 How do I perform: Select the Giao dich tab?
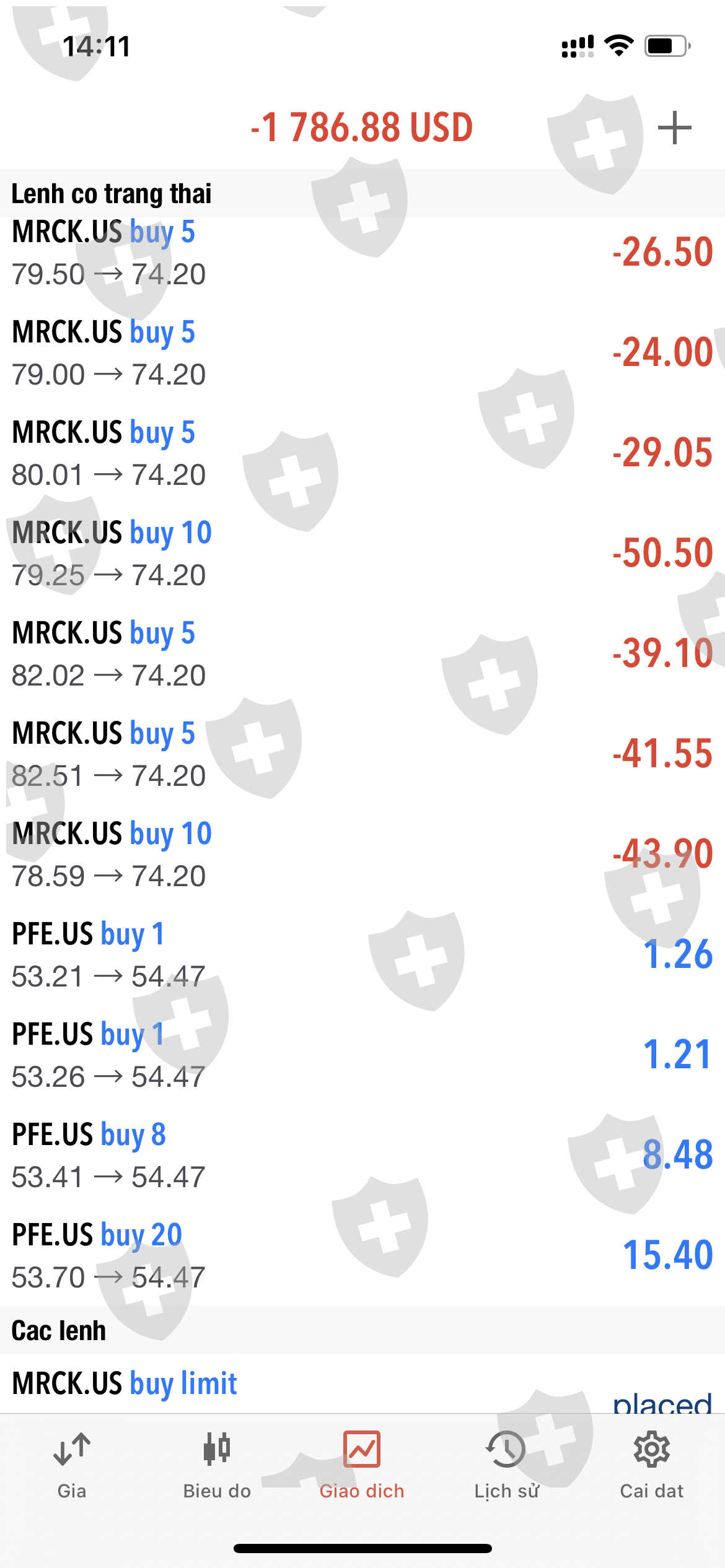pos(362,1465)
